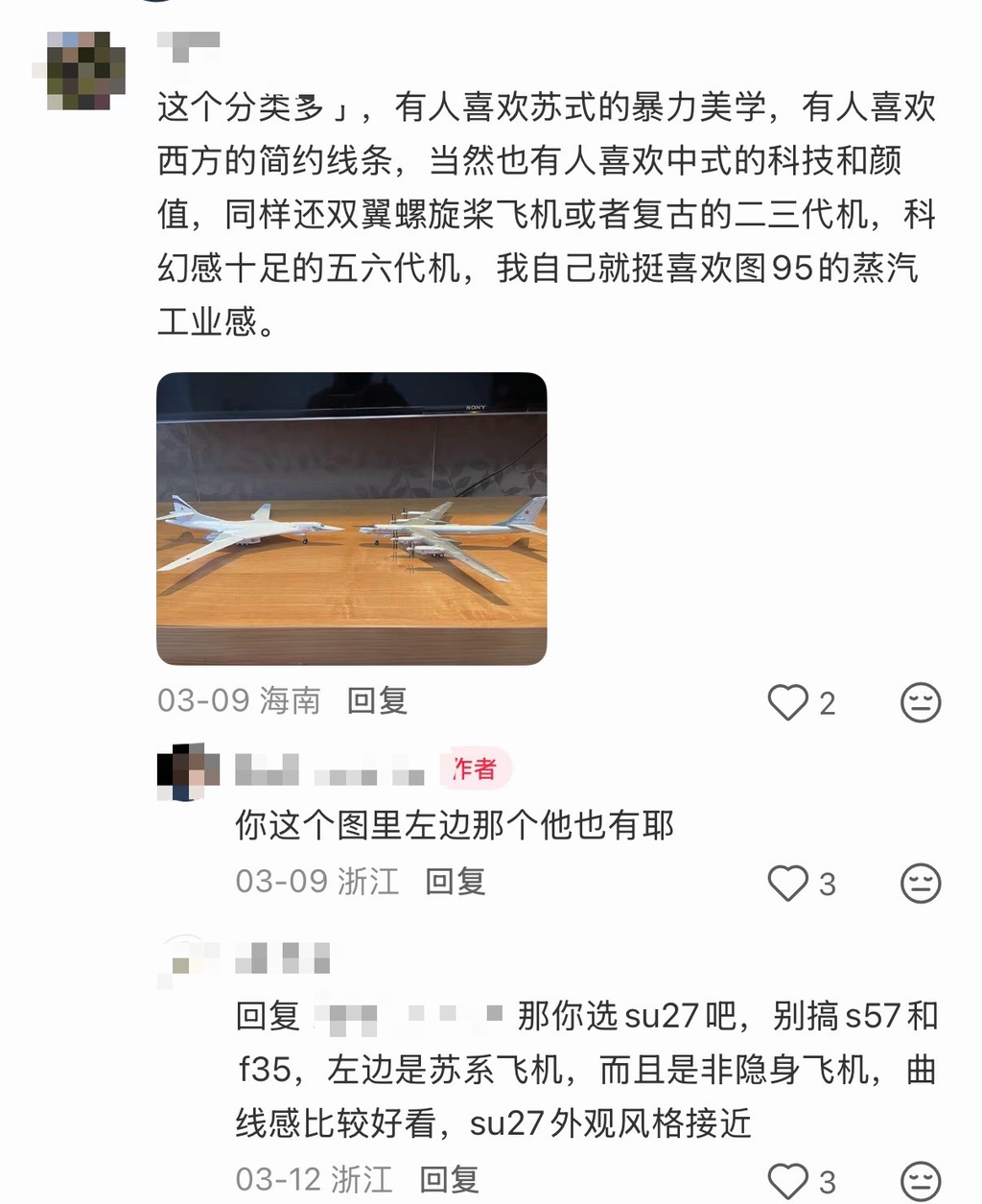This screenshot has height=1204, width=982.
Task: Dislike the author's reply from 03-09 浙江
Action: [921, 883]
